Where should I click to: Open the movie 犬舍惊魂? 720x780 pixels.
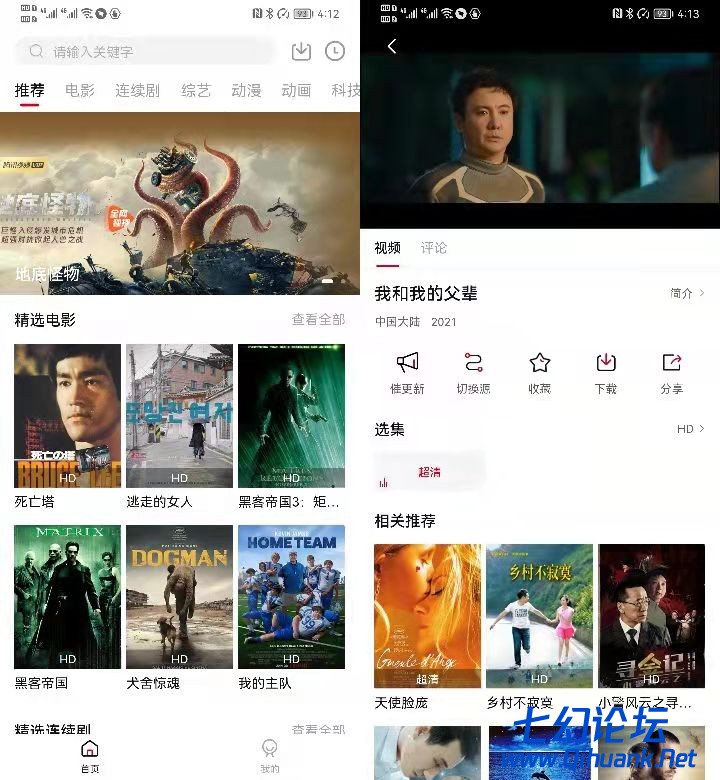pyautogui.click(x=179, y=597)
